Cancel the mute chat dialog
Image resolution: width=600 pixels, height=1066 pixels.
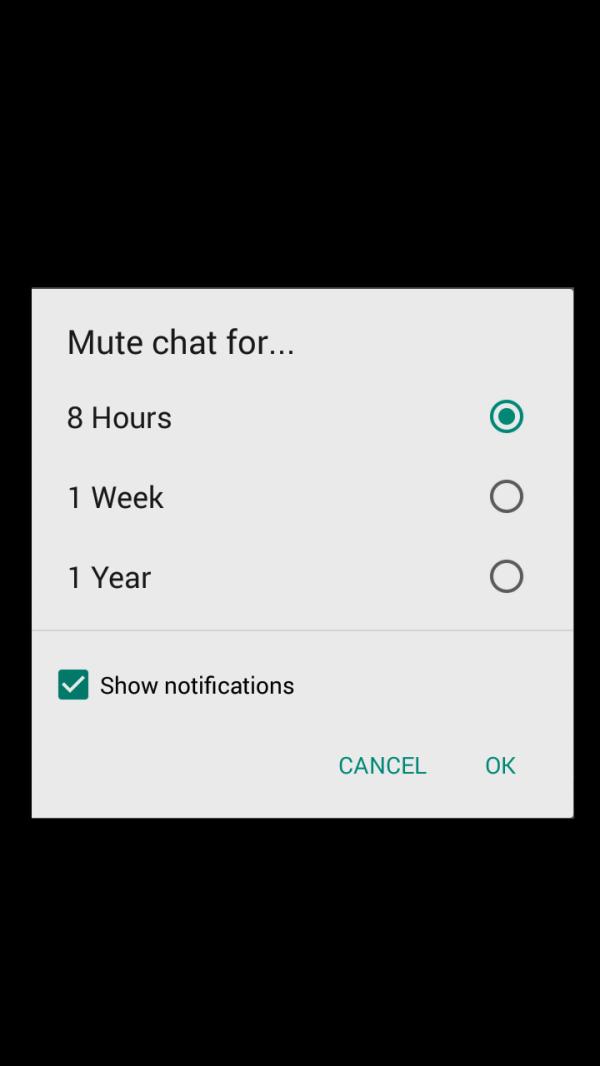click(x=382, y=766)
